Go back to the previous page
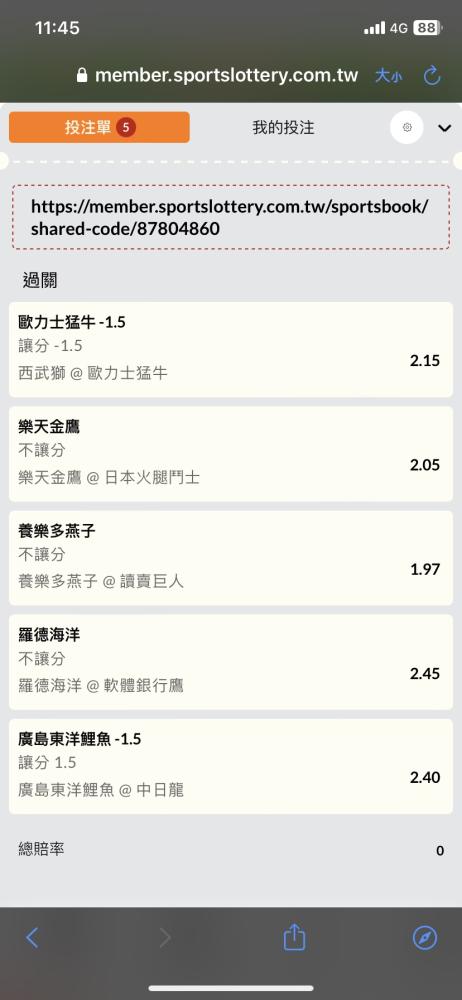 32,938
